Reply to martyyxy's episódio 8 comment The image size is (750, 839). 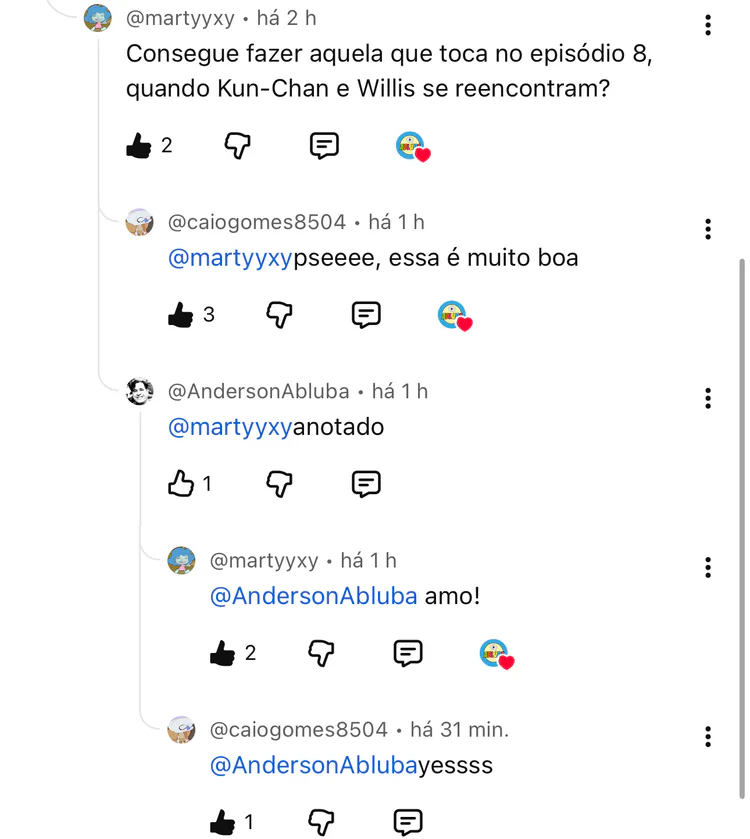coord(324,146)
